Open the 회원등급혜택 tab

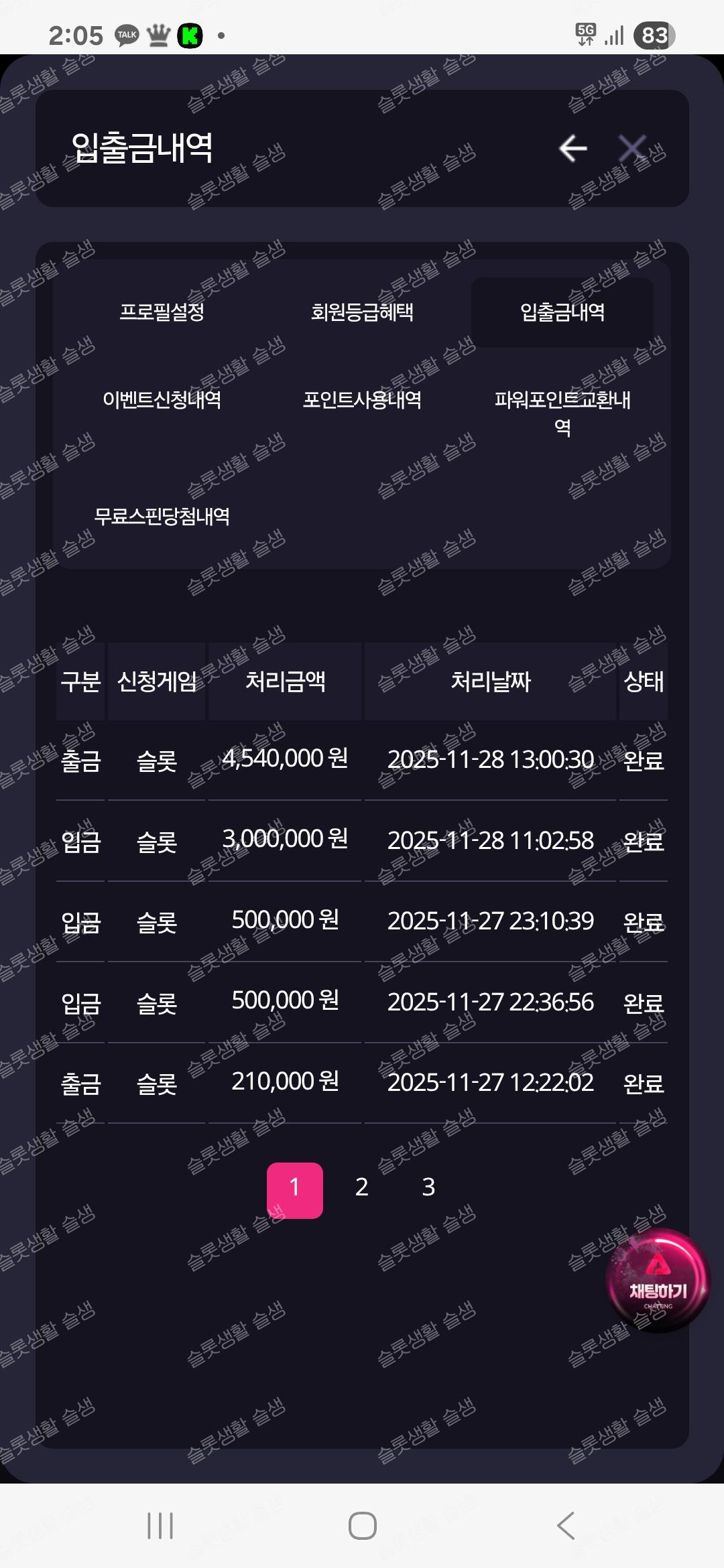[362, 312]
